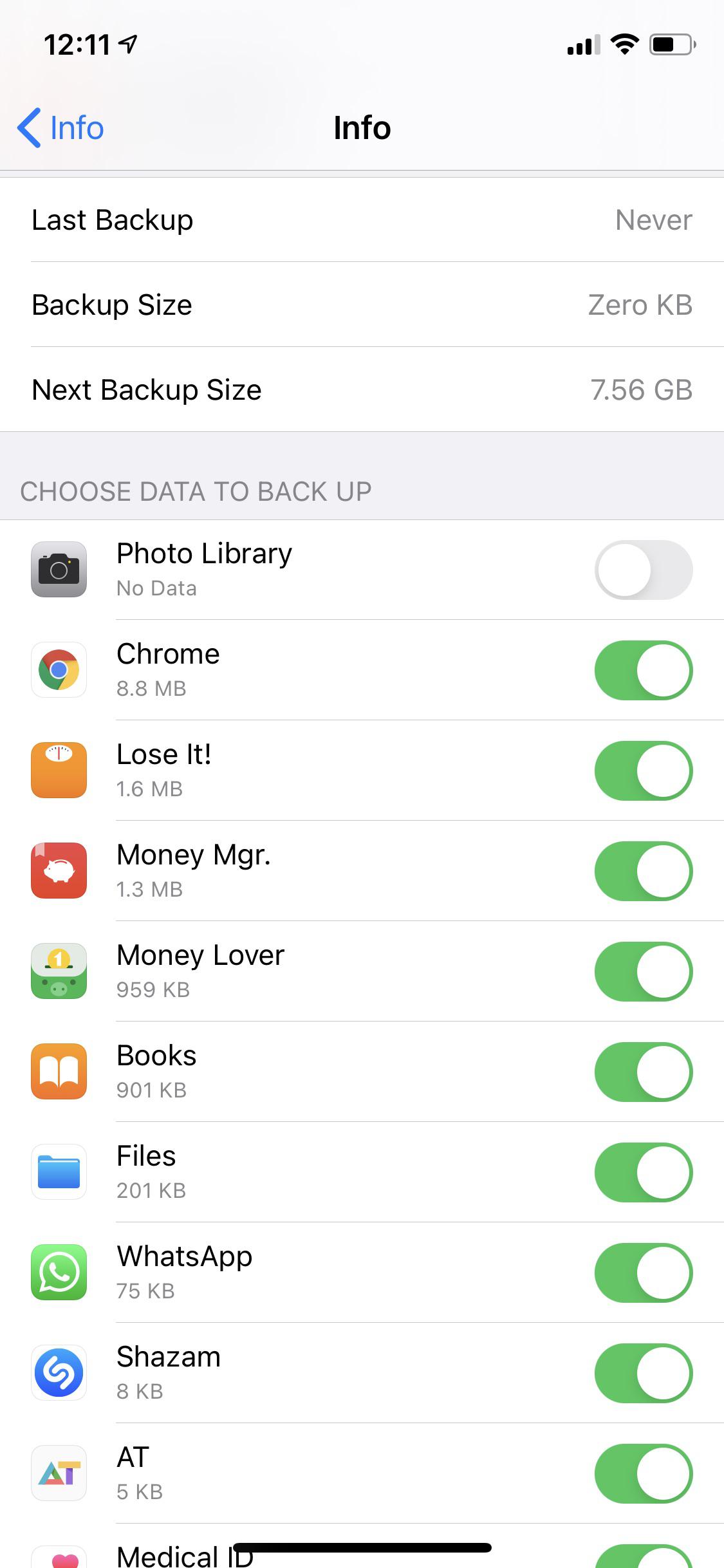Go back using the Info button
Image resolution: width=724 pixels, height=1568 pixels.
[x=60, y=127]
